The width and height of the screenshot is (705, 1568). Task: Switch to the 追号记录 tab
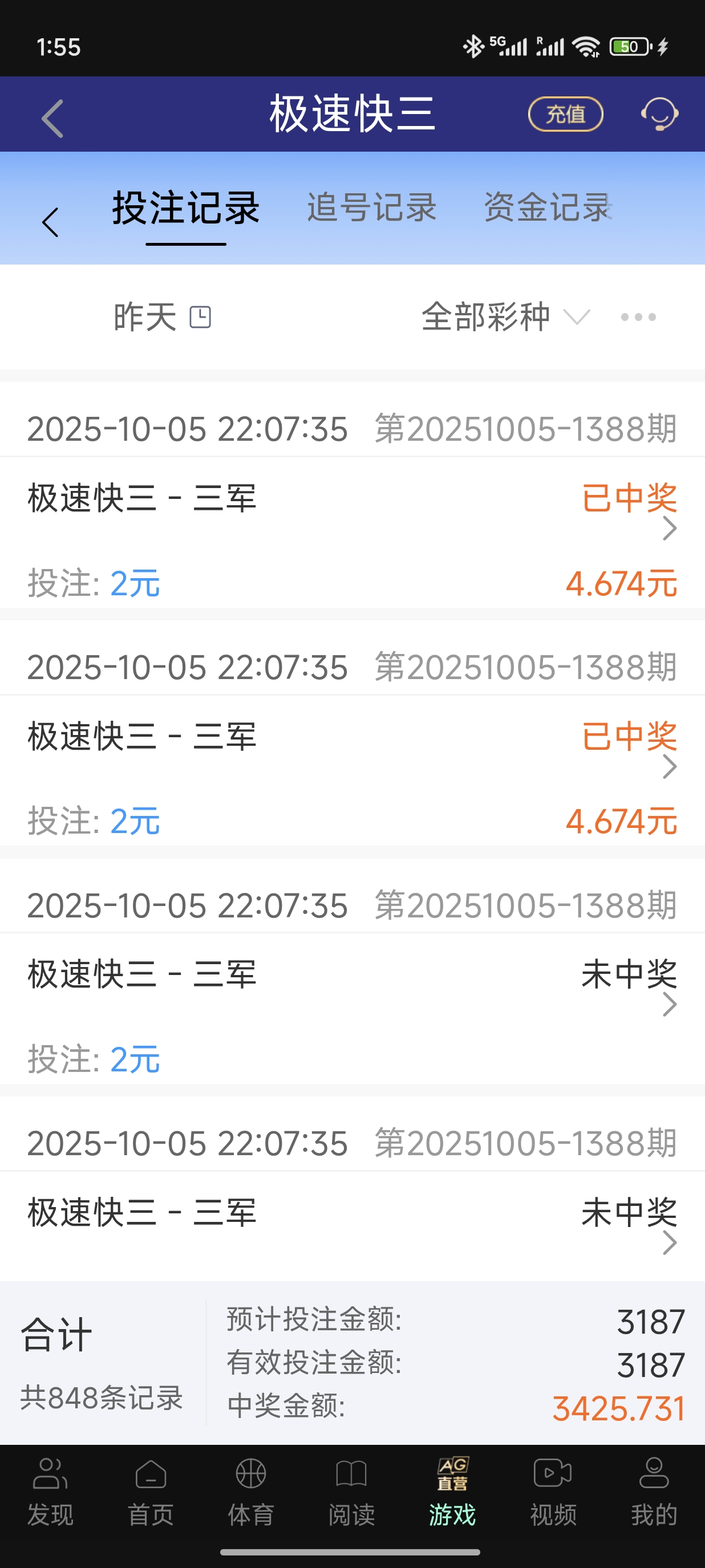click(x=371, y=208)
